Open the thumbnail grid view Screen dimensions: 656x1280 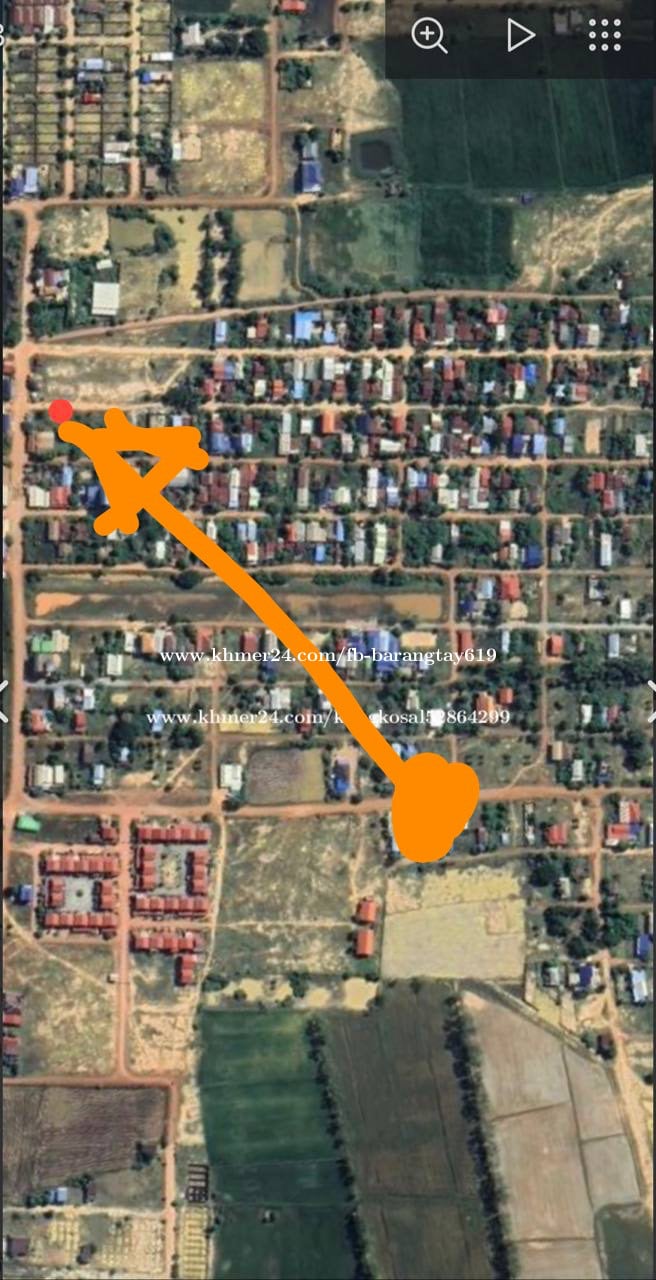click(605, 36)
